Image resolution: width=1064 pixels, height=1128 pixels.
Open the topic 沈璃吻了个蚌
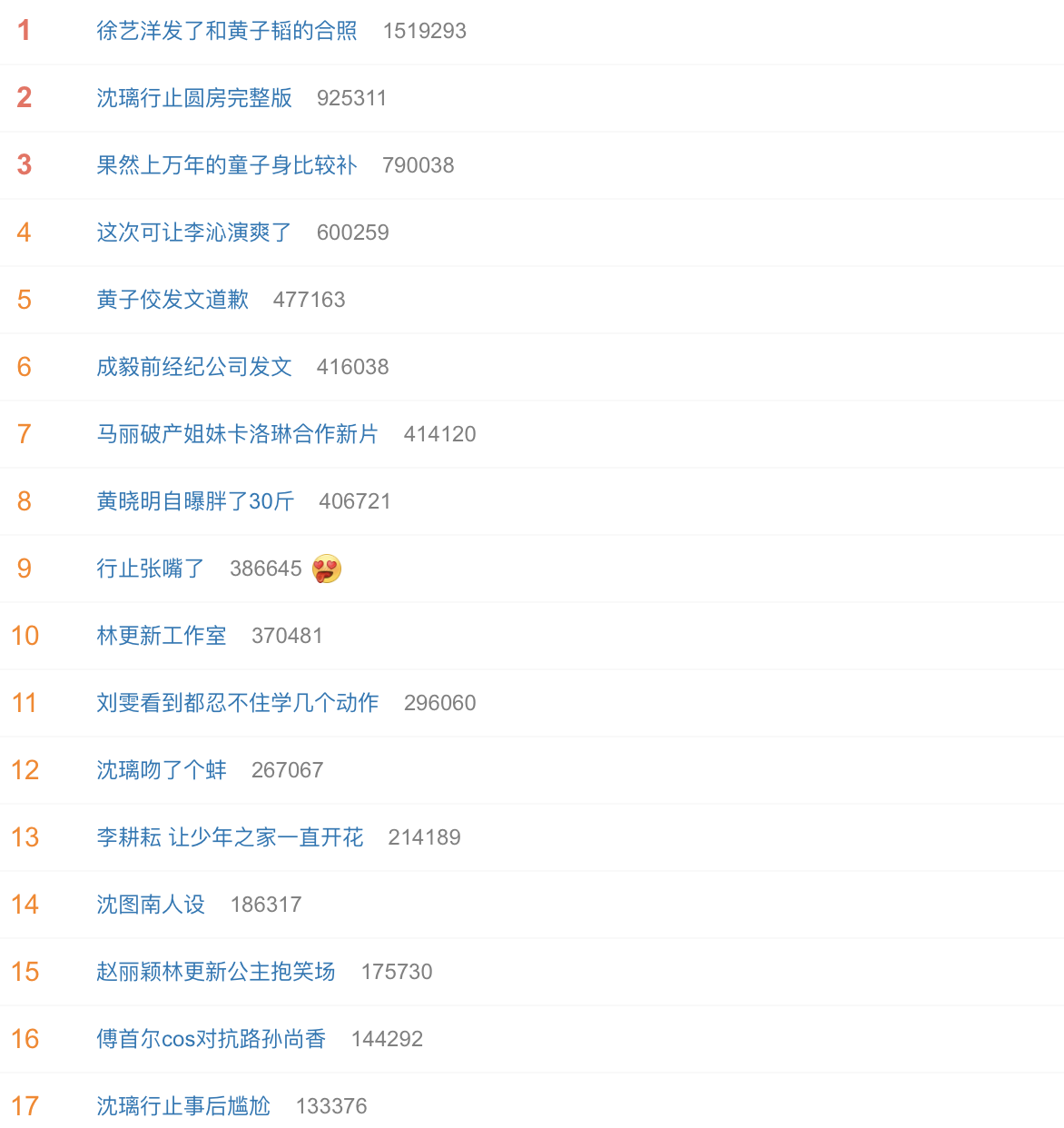162,770
